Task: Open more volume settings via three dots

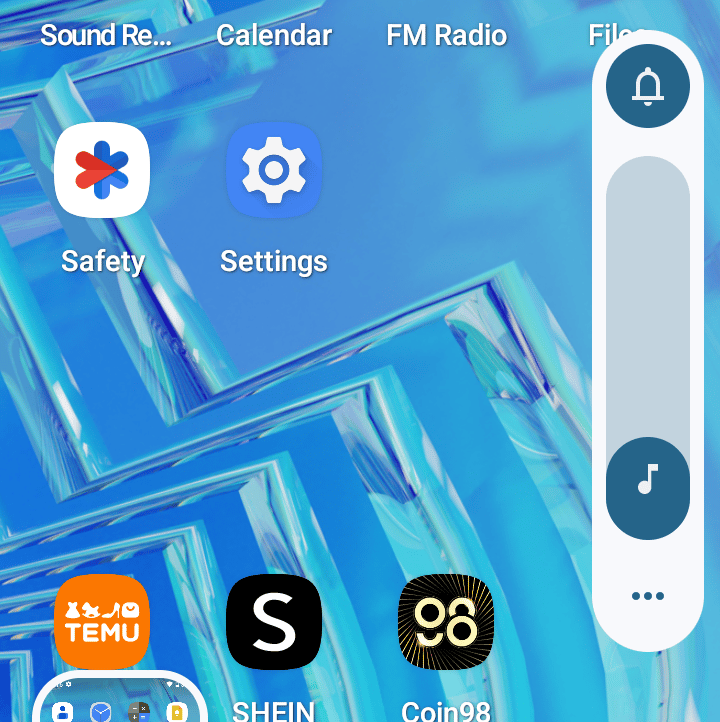Action: point(647,596)
